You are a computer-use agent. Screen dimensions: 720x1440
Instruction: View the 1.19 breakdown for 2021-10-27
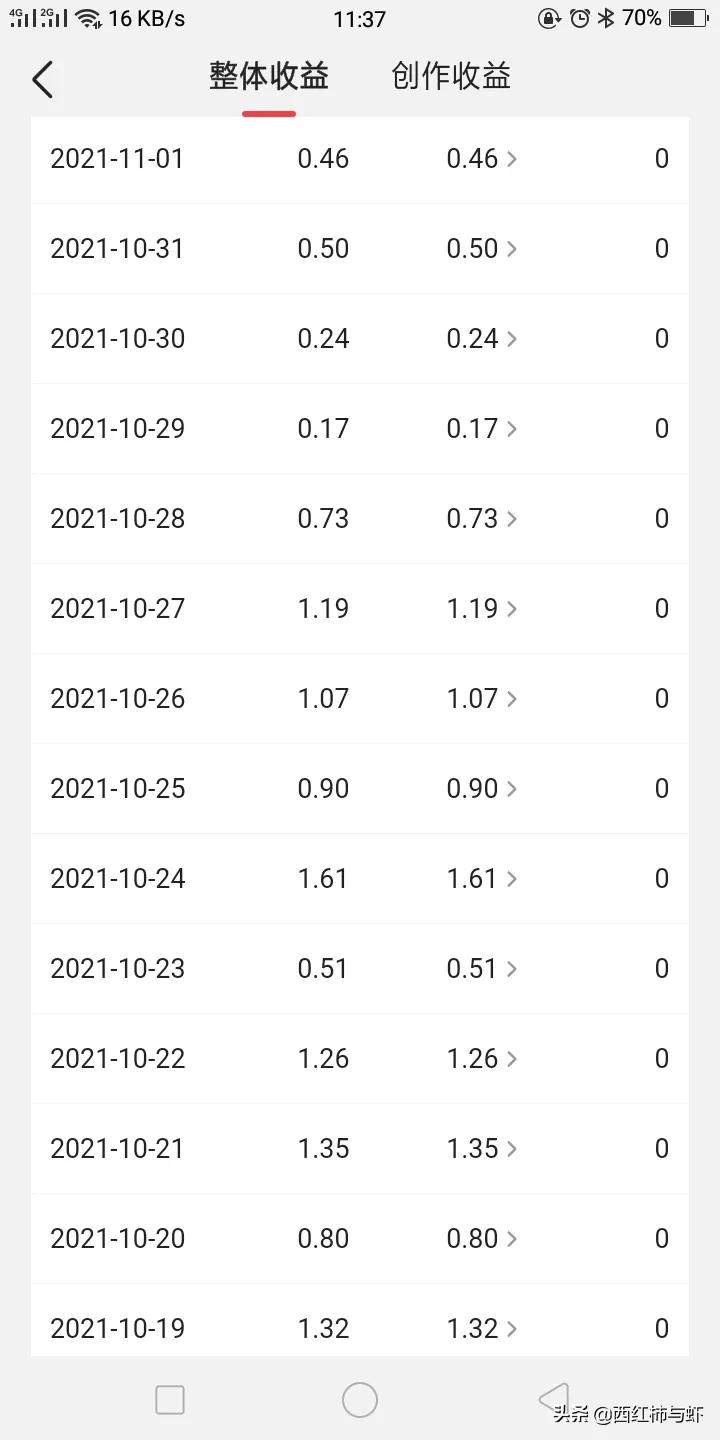[x=481, y=609]
